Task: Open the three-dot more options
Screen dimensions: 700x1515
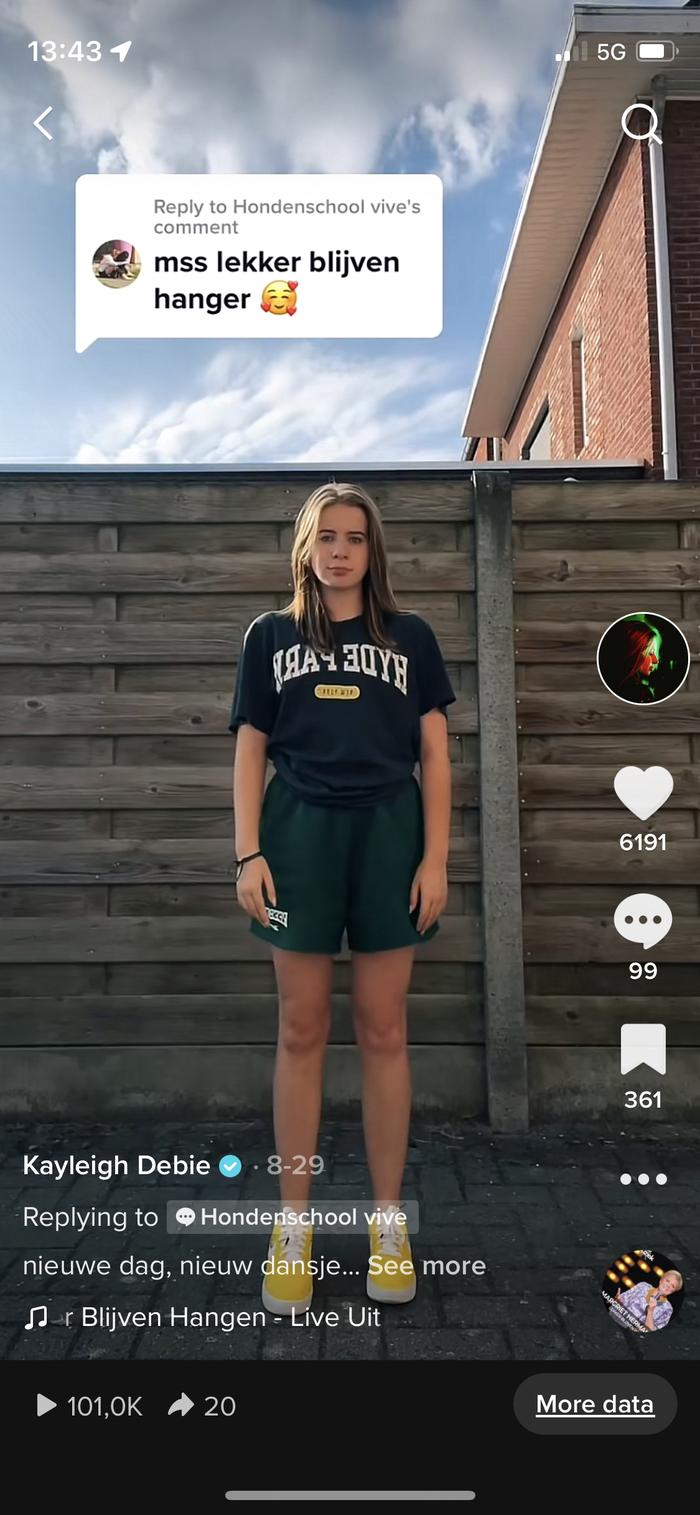Action: (x=643, y=1179)
